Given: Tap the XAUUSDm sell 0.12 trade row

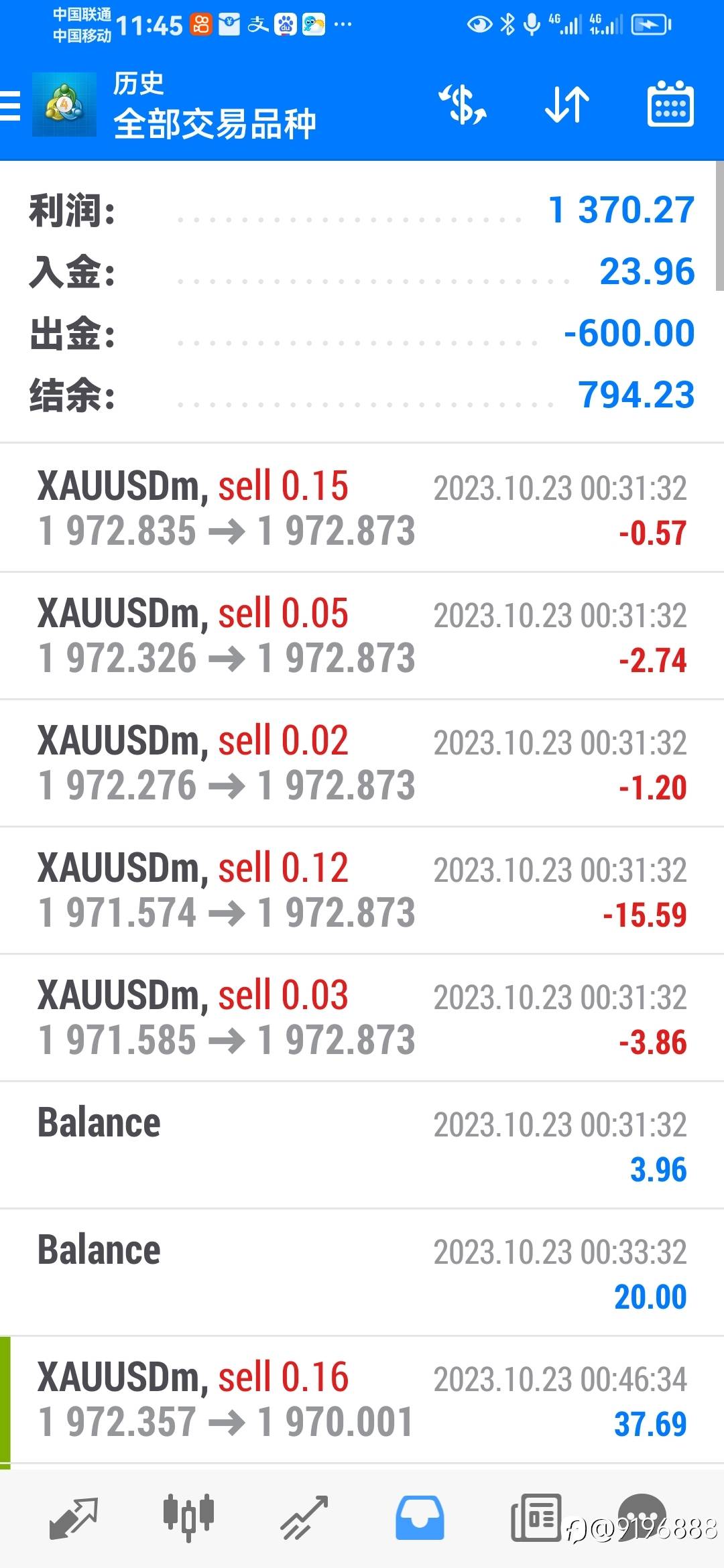Looking at the screenshot, I should (362, 890).
